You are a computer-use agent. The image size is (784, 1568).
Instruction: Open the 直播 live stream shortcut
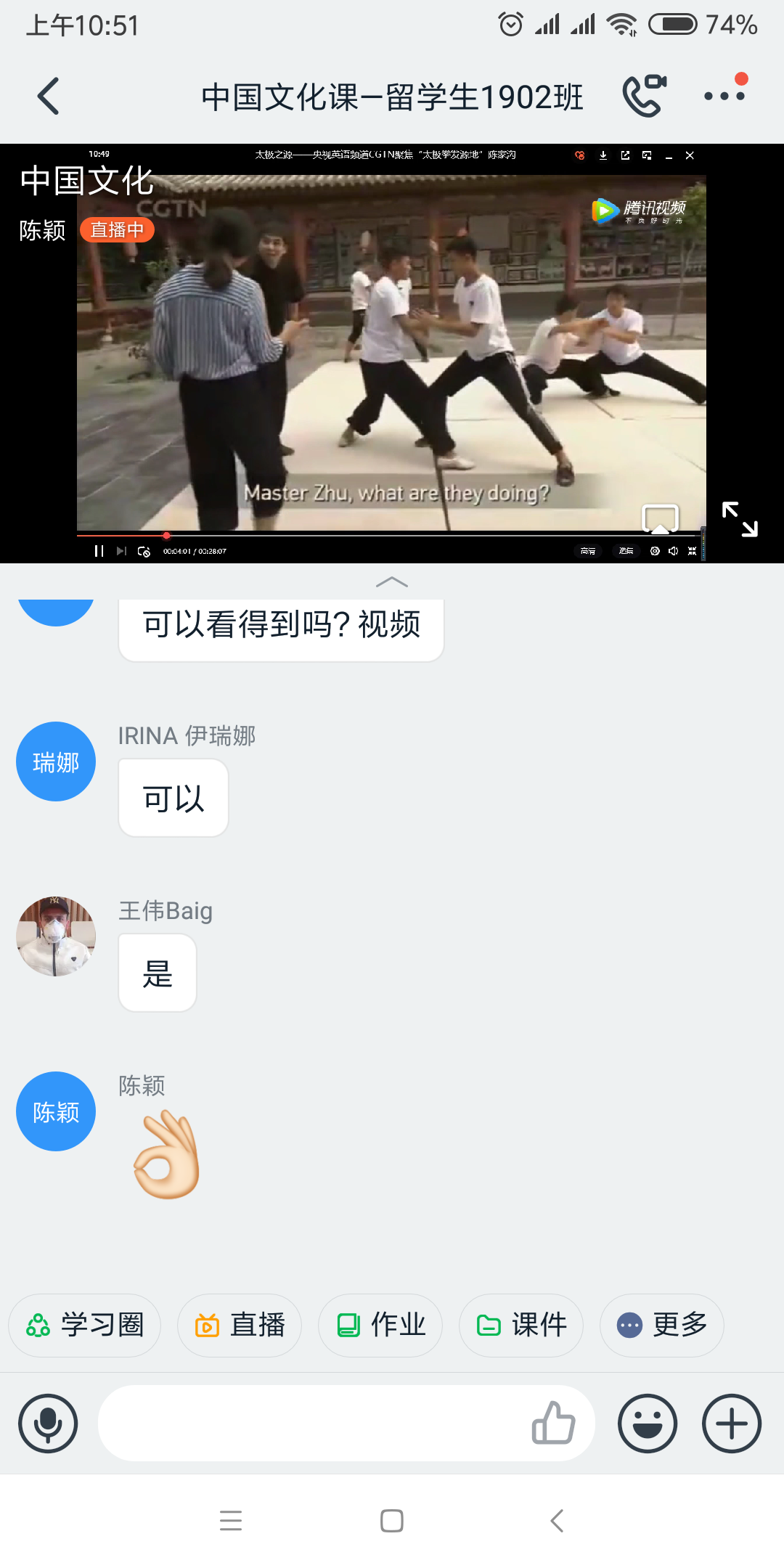click(x=240, y=1326)
